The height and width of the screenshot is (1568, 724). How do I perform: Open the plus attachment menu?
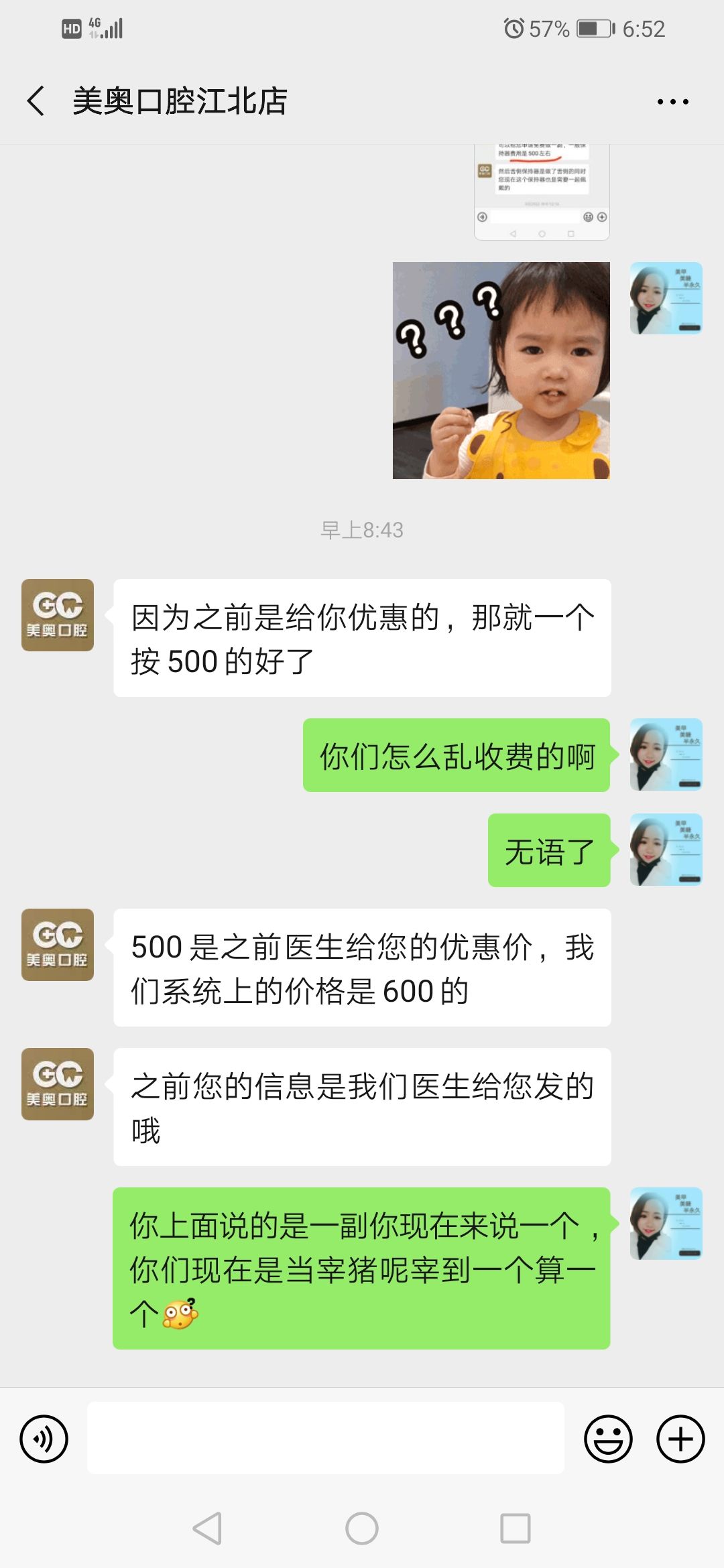click(680, 1439)
